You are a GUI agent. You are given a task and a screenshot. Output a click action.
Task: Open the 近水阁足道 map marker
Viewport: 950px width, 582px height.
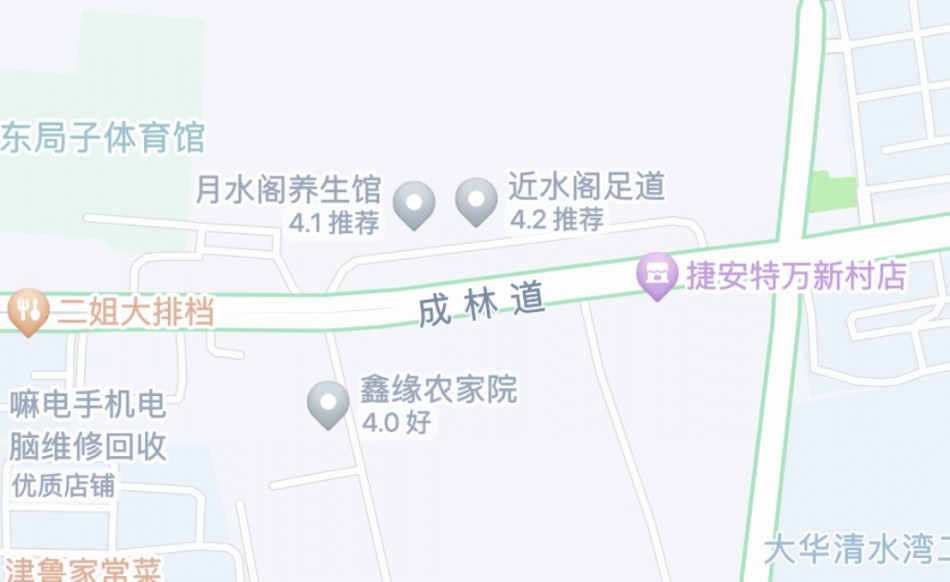pyautogui.click(x=476, y=200)
